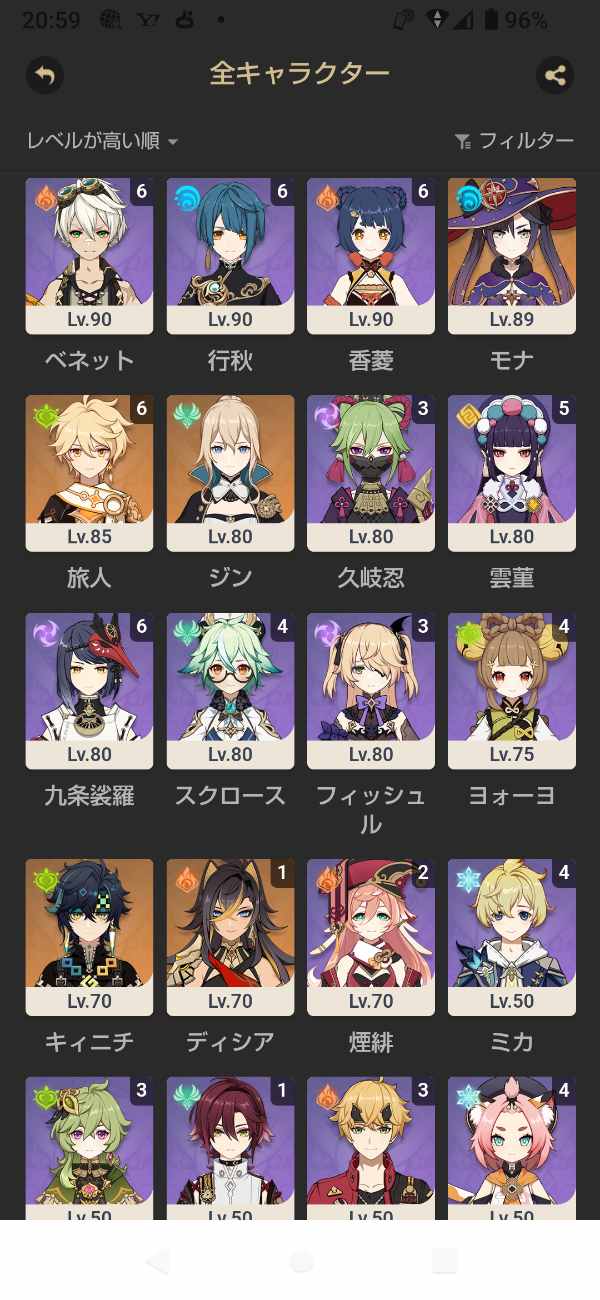This screenshot has height=1300, width=600.
Task: Select the 行秋 character card
Action: click(x=230, y=255)
